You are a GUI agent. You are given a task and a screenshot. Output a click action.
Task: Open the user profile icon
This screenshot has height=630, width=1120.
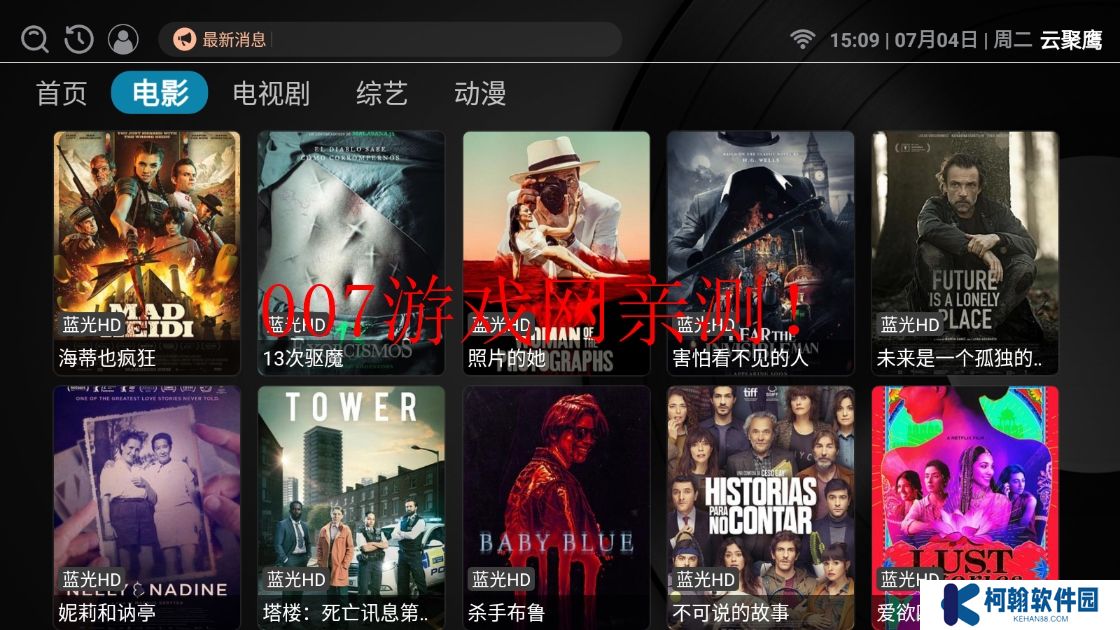coord(123,40)
